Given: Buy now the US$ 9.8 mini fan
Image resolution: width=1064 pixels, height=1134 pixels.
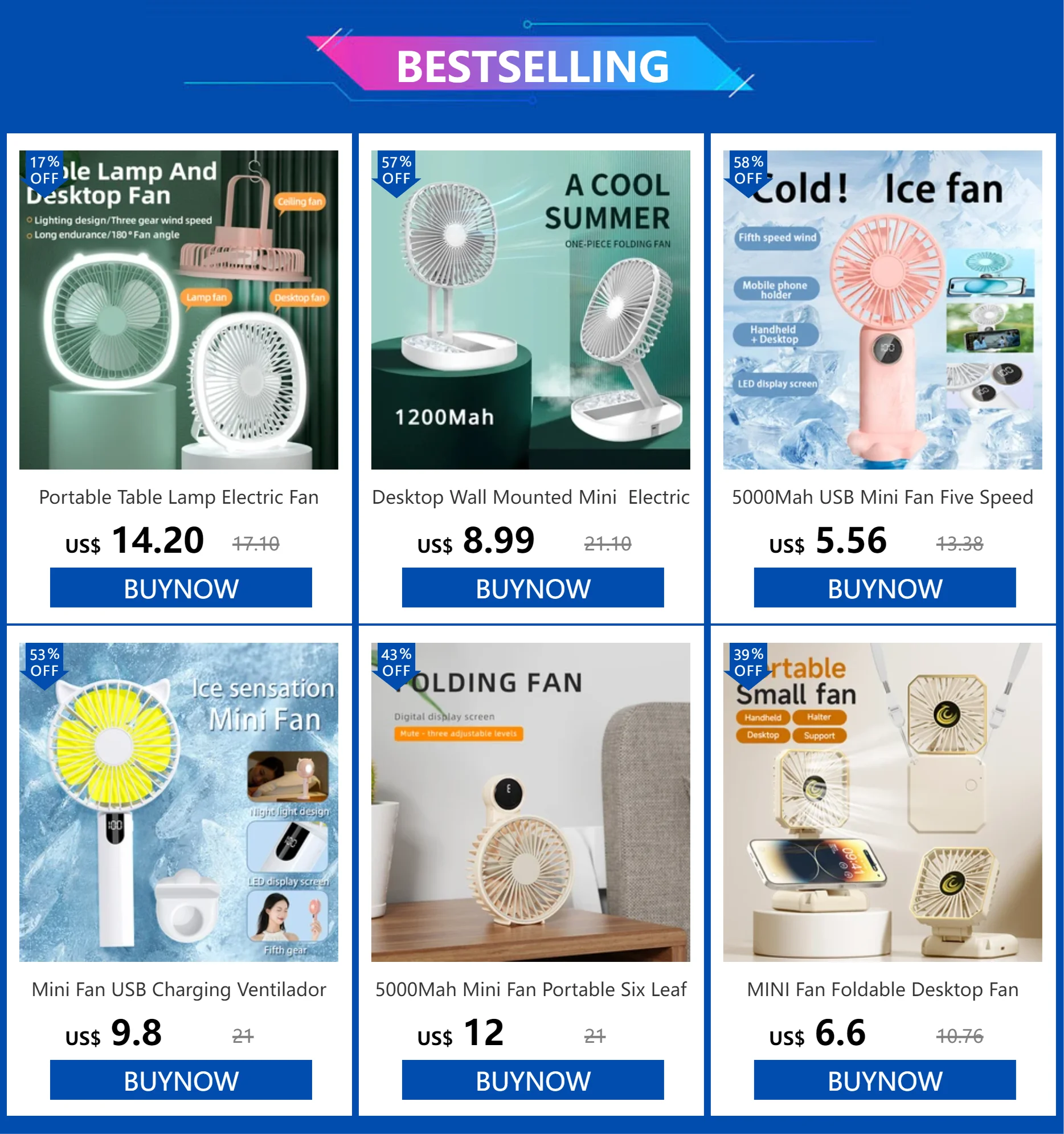Looking at the screenshot, I should (x=181, y=1079).
